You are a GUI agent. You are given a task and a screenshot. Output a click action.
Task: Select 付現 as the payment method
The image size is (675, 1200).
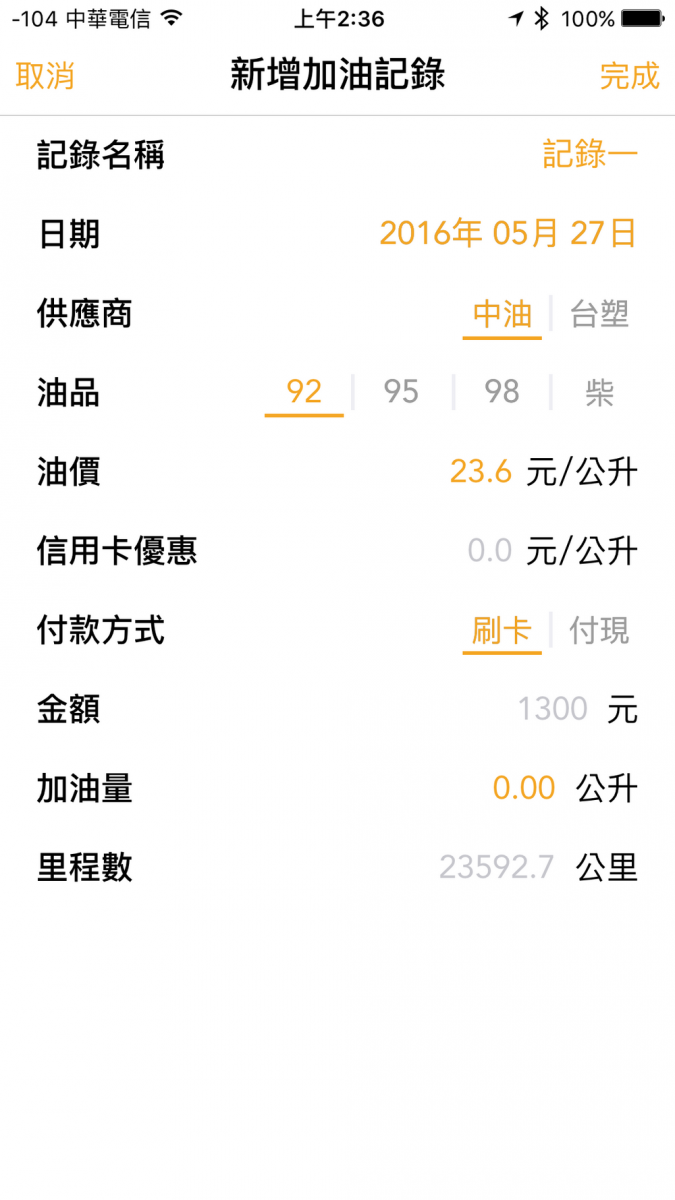point(599,630)
